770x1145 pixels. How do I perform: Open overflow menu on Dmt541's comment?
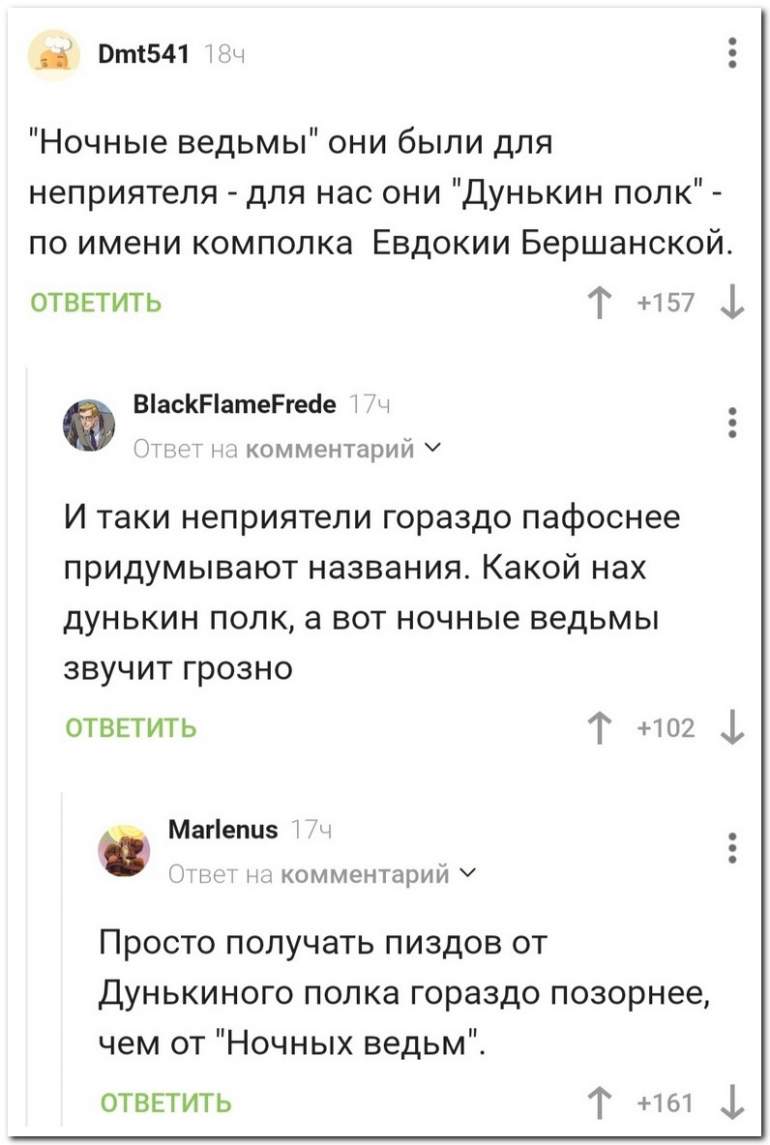pos(732,50)
